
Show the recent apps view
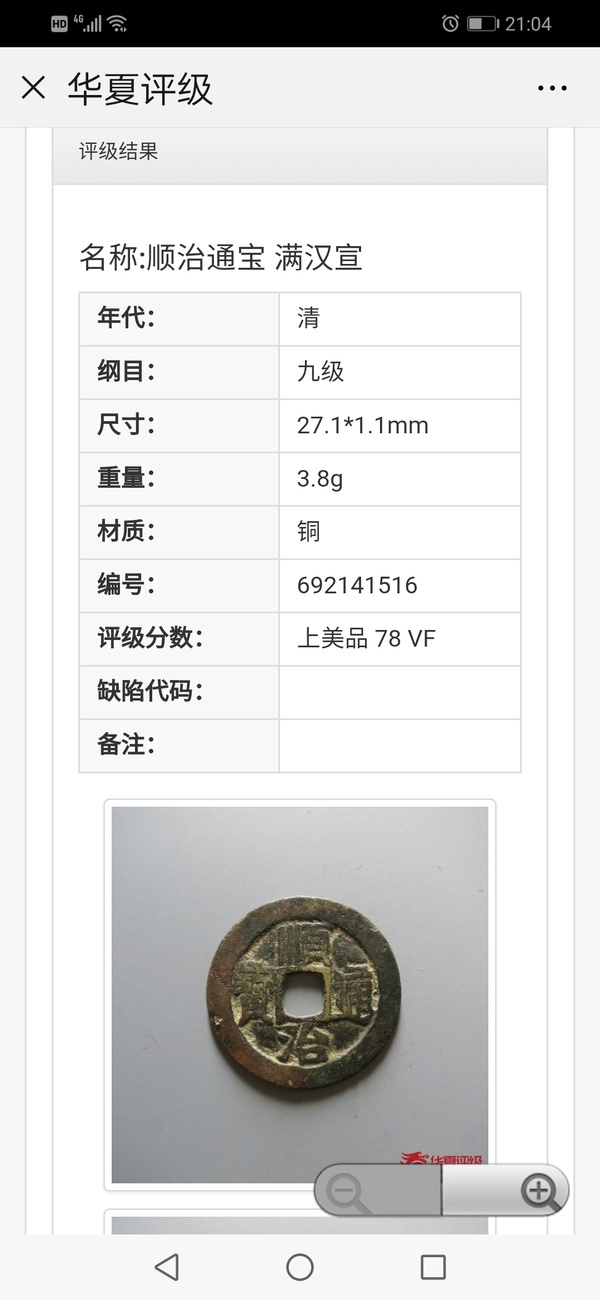(x=433, y=1267)
